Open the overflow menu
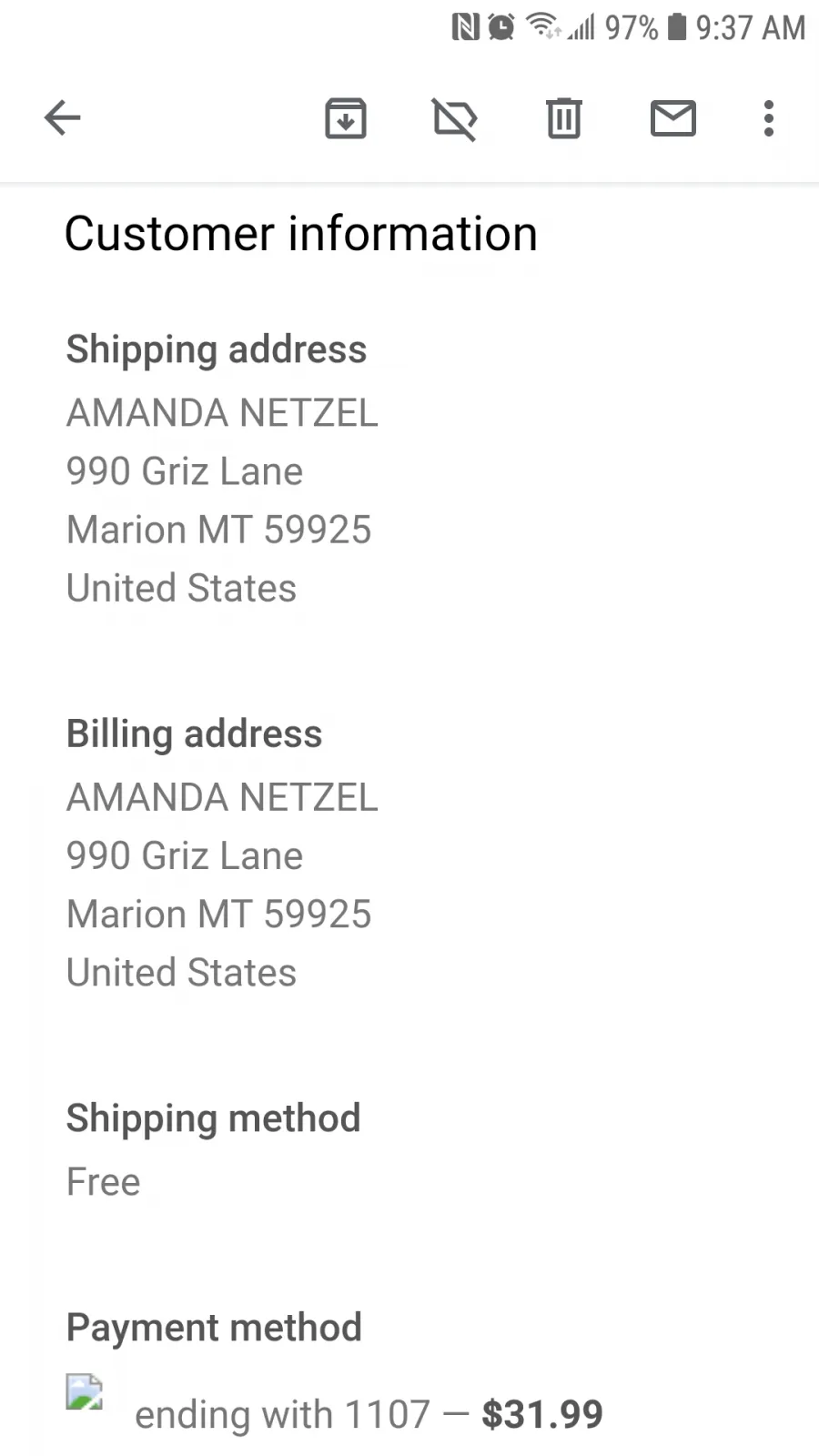The image size is (819, 1456). click(x=769, y=118)
